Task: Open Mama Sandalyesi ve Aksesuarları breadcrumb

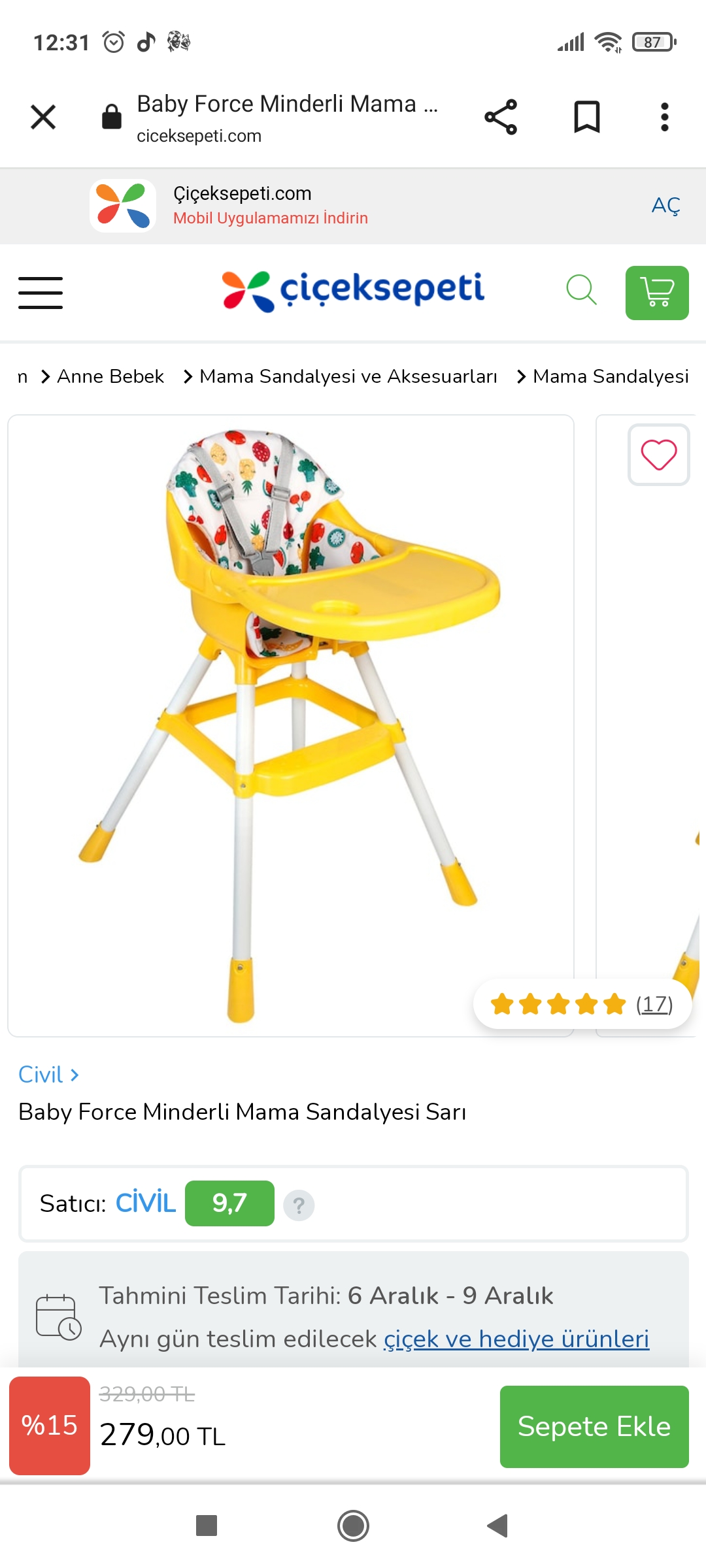Action: (x=348, y=376)
